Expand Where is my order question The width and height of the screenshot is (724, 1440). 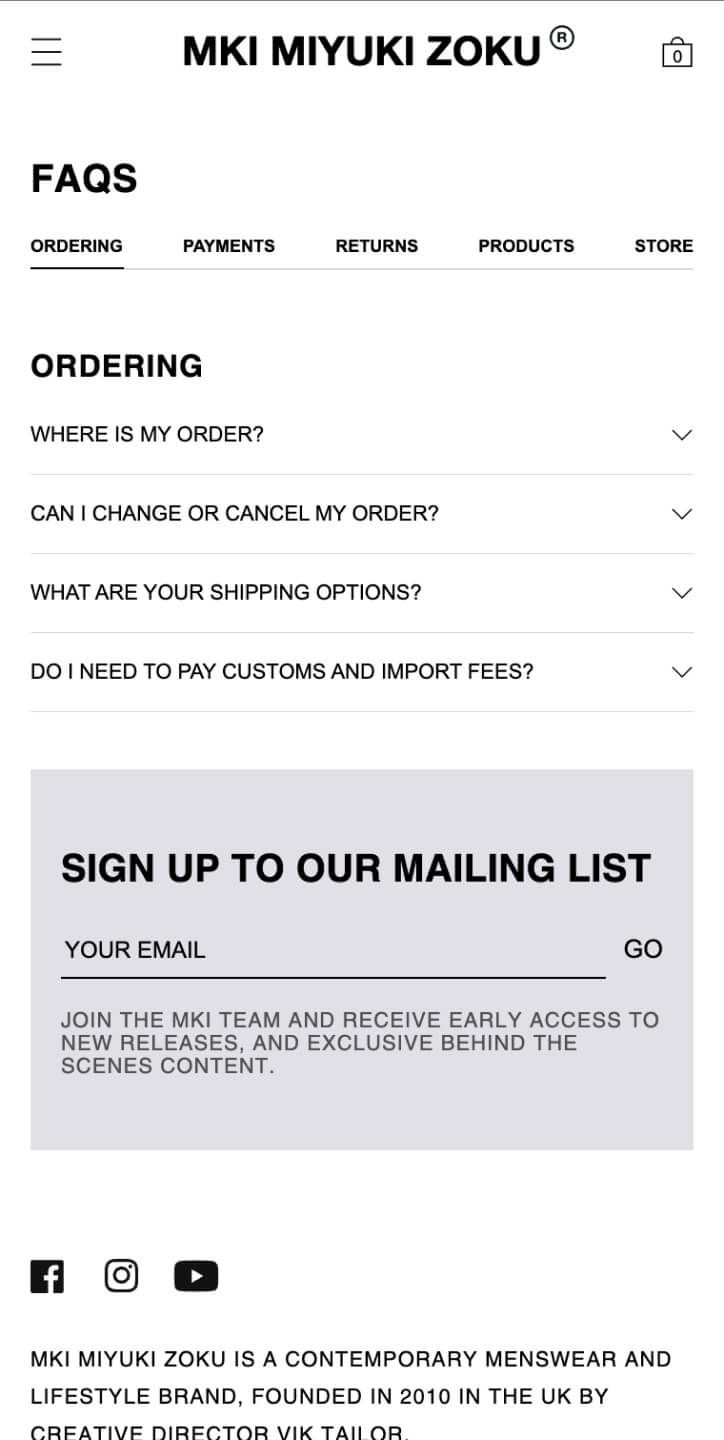[x=362, y=435]
